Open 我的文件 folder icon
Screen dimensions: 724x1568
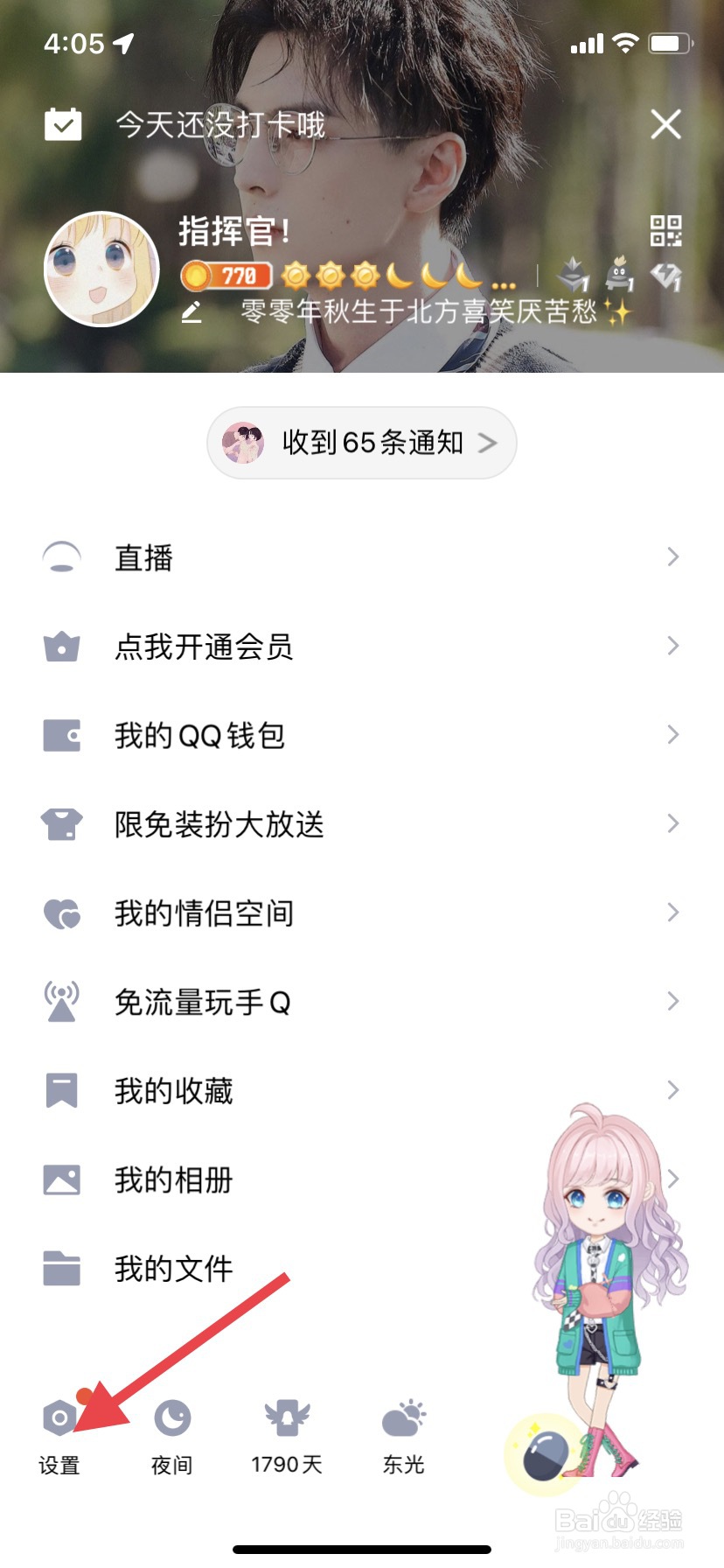coord(59,1270)
